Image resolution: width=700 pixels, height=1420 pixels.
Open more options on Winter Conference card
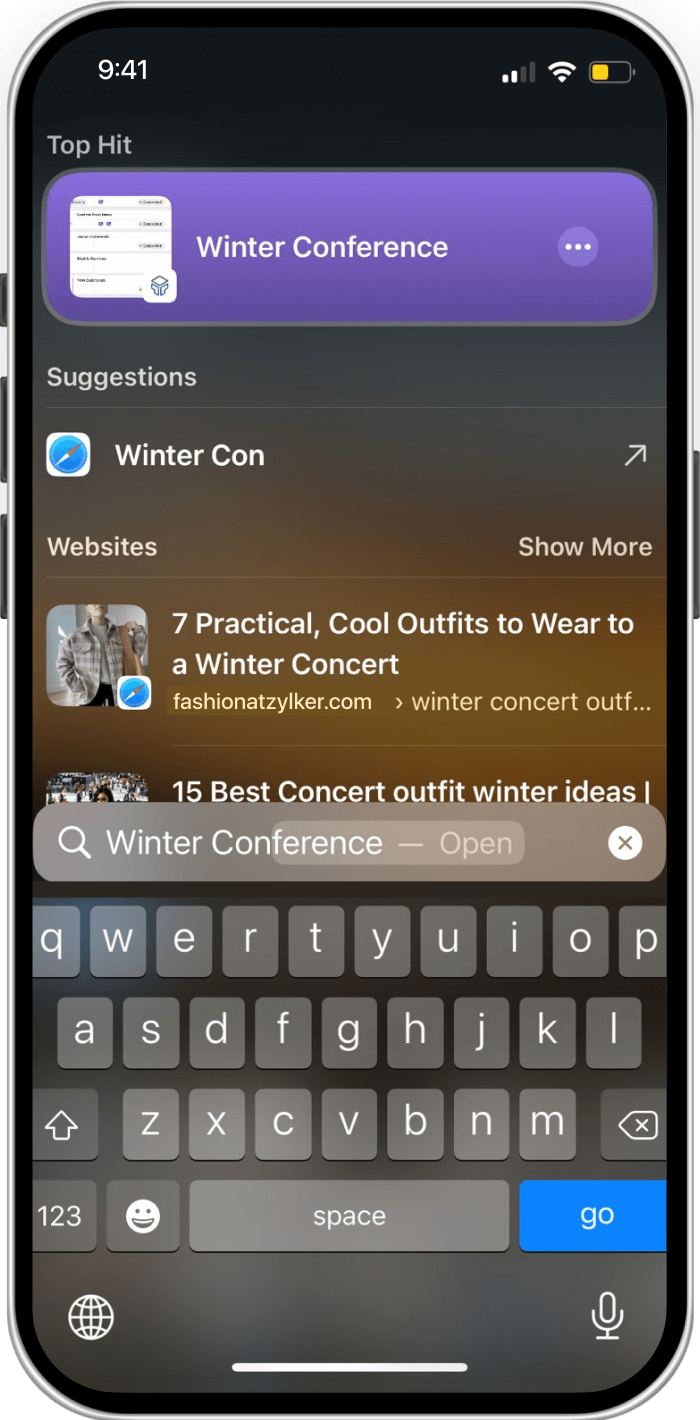point(577,247)
